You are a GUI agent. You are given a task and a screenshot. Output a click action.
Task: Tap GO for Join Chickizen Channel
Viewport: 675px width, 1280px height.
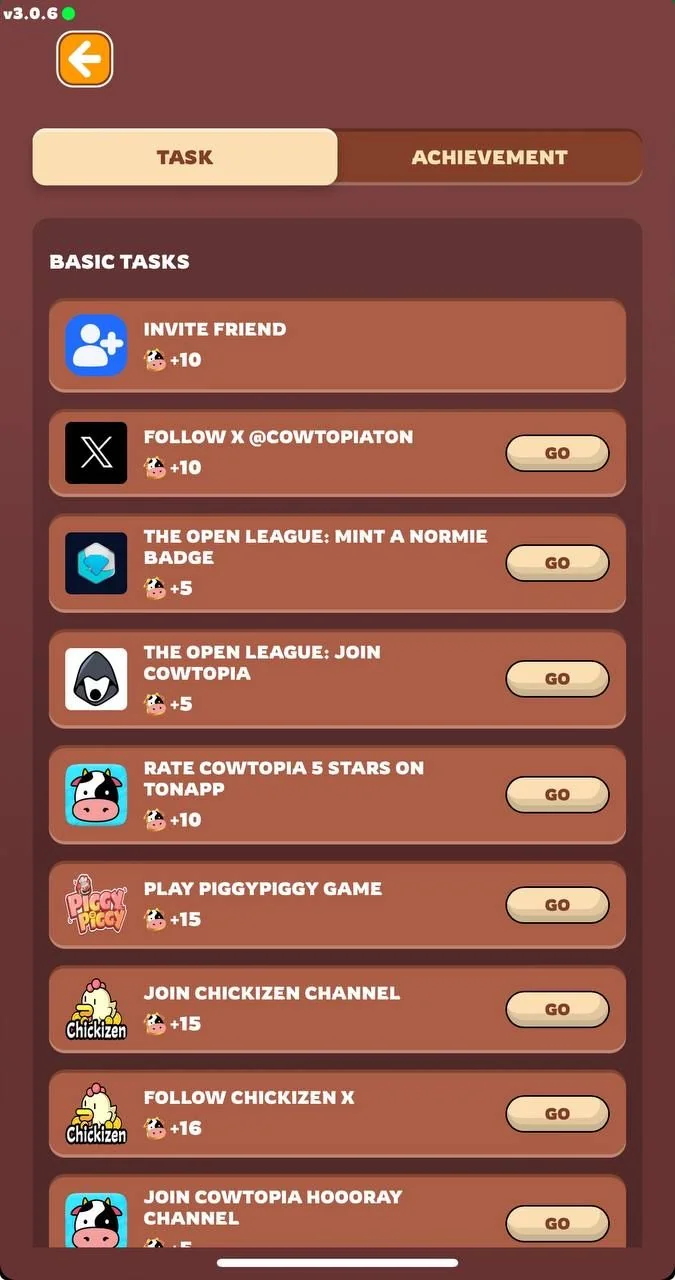557,1010
